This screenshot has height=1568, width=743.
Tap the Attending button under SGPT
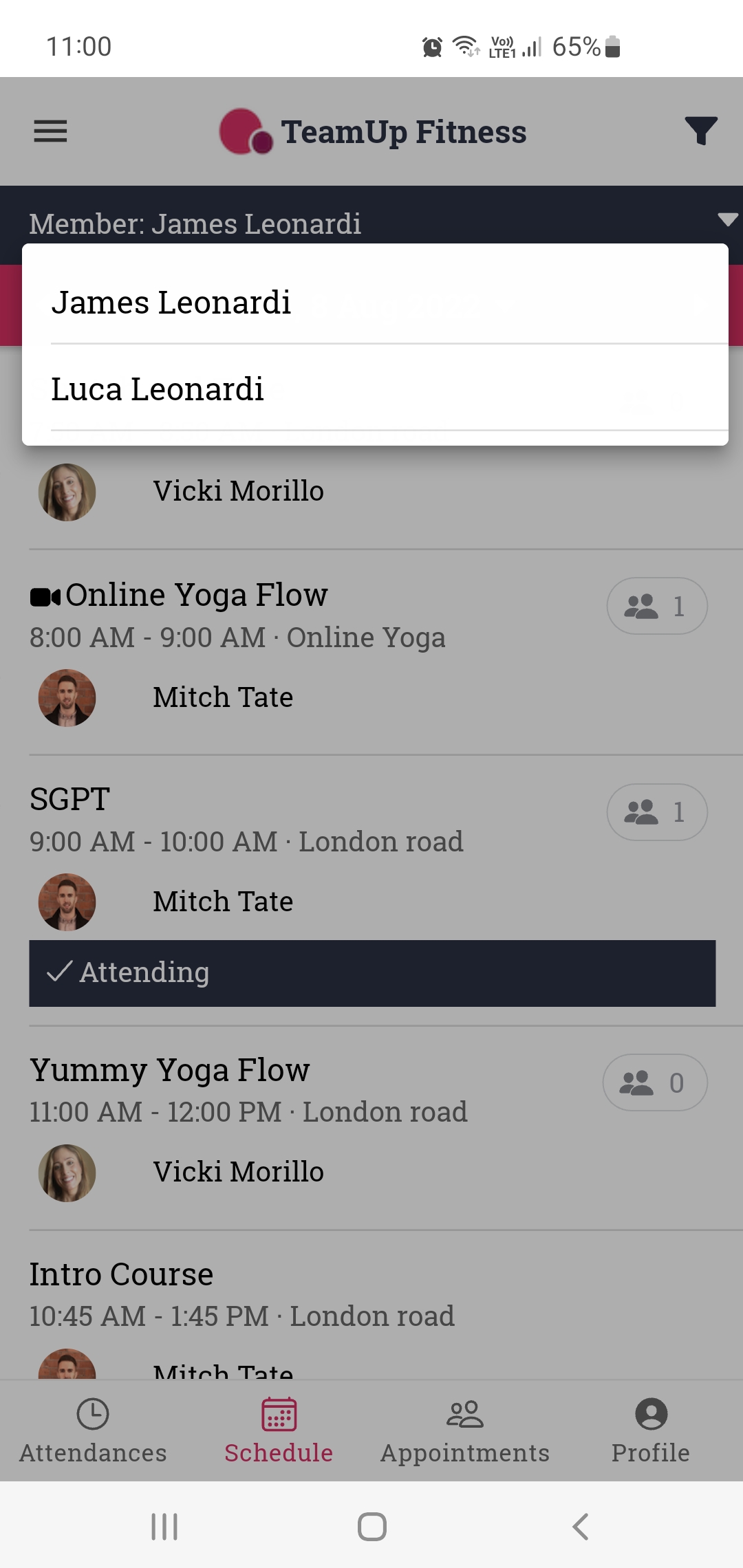371,973
